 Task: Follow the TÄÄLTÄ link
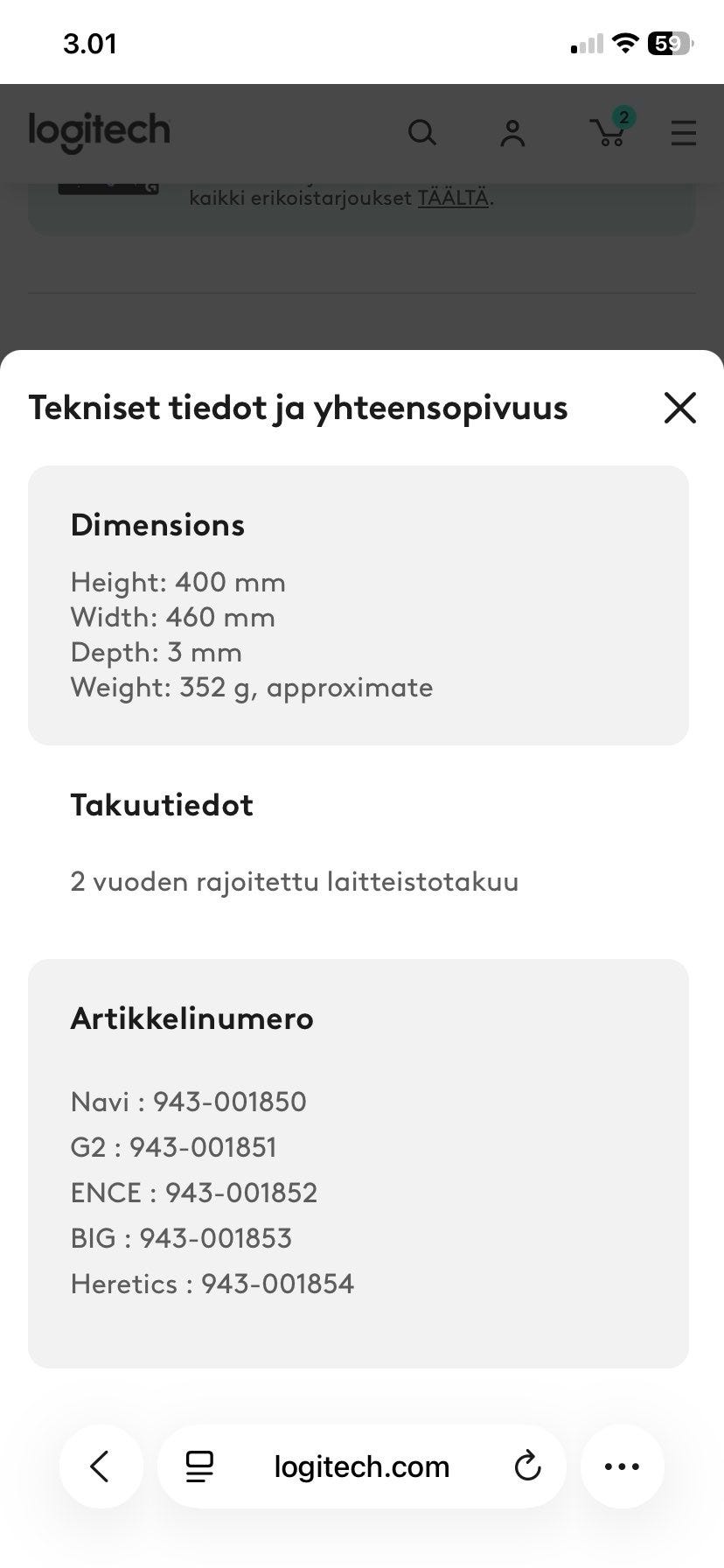click(x=453, y=198)
